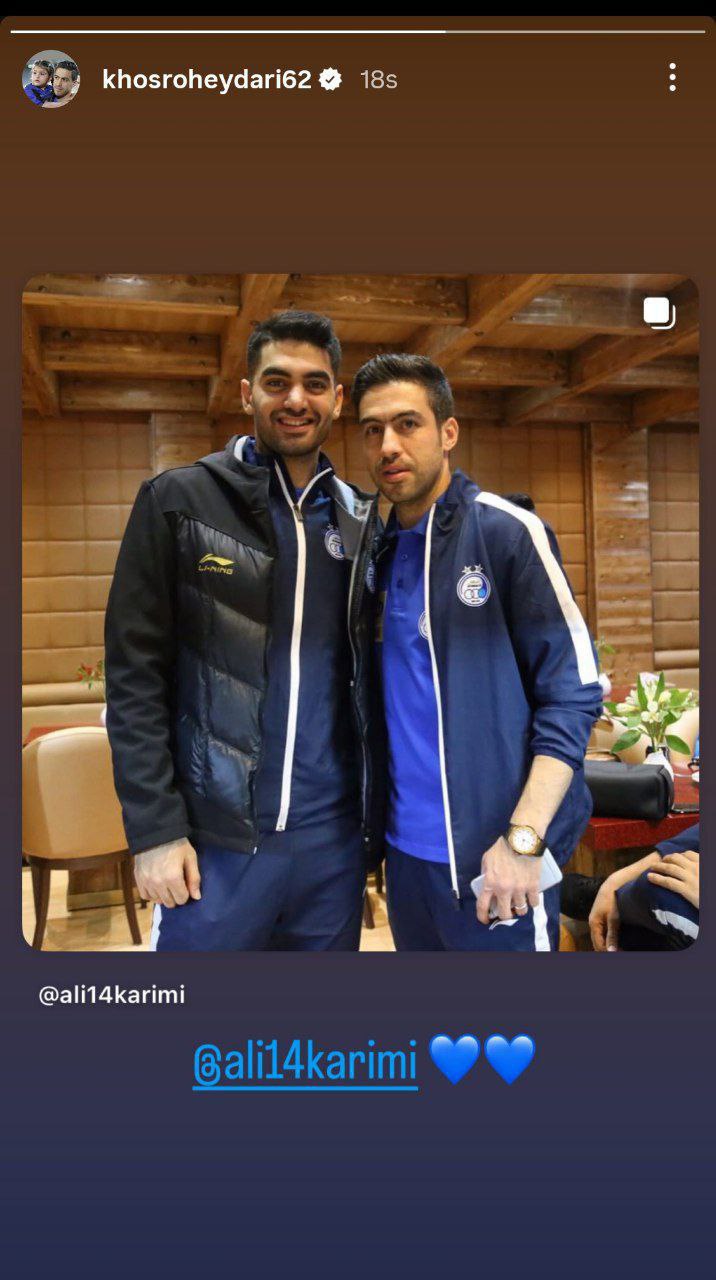The image size is (716, 1280).
Task: Open khosroheydari62's profile picture
Action: click(51, 79)
